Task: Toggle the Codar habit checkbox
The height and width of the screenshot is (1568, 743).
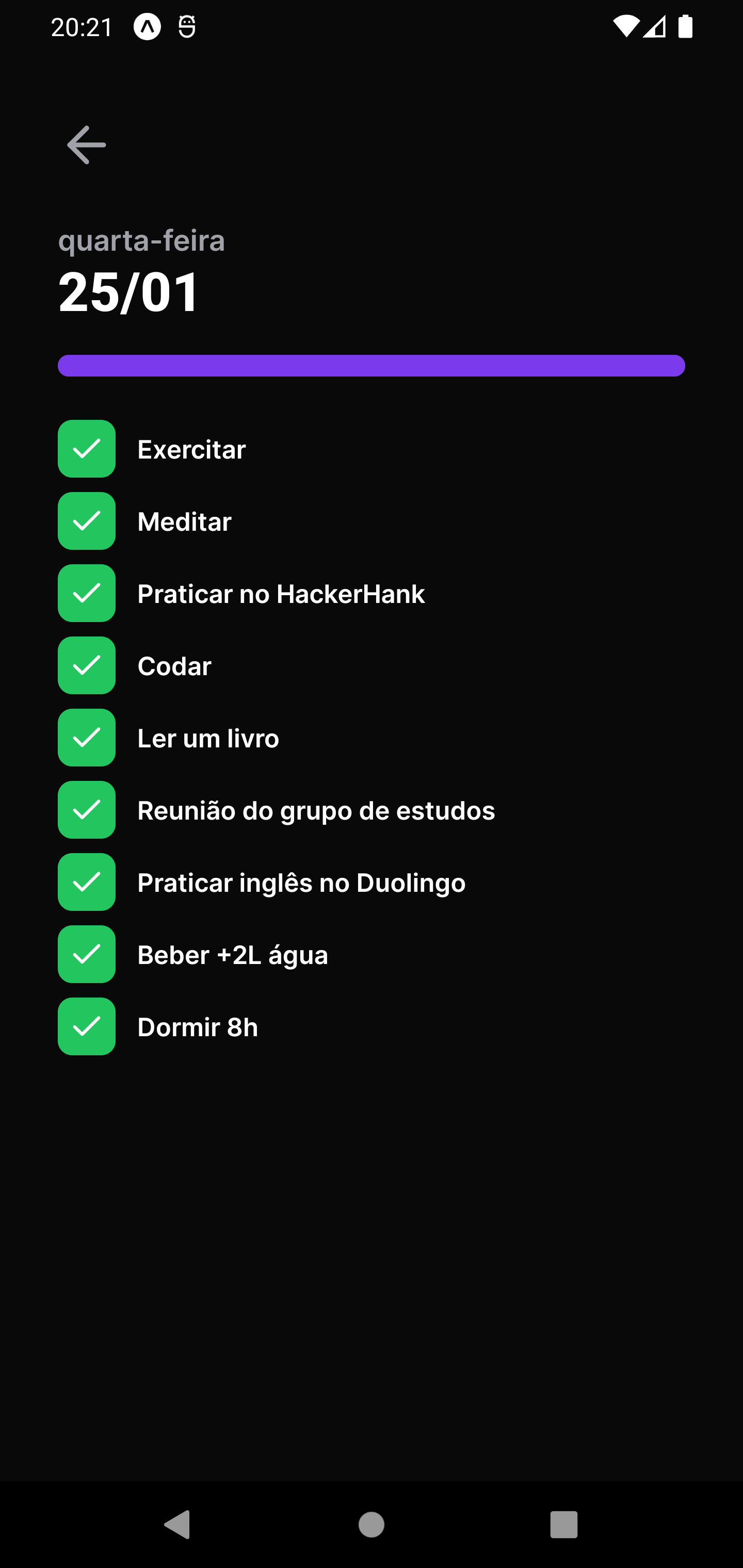Action: point(87,665)
